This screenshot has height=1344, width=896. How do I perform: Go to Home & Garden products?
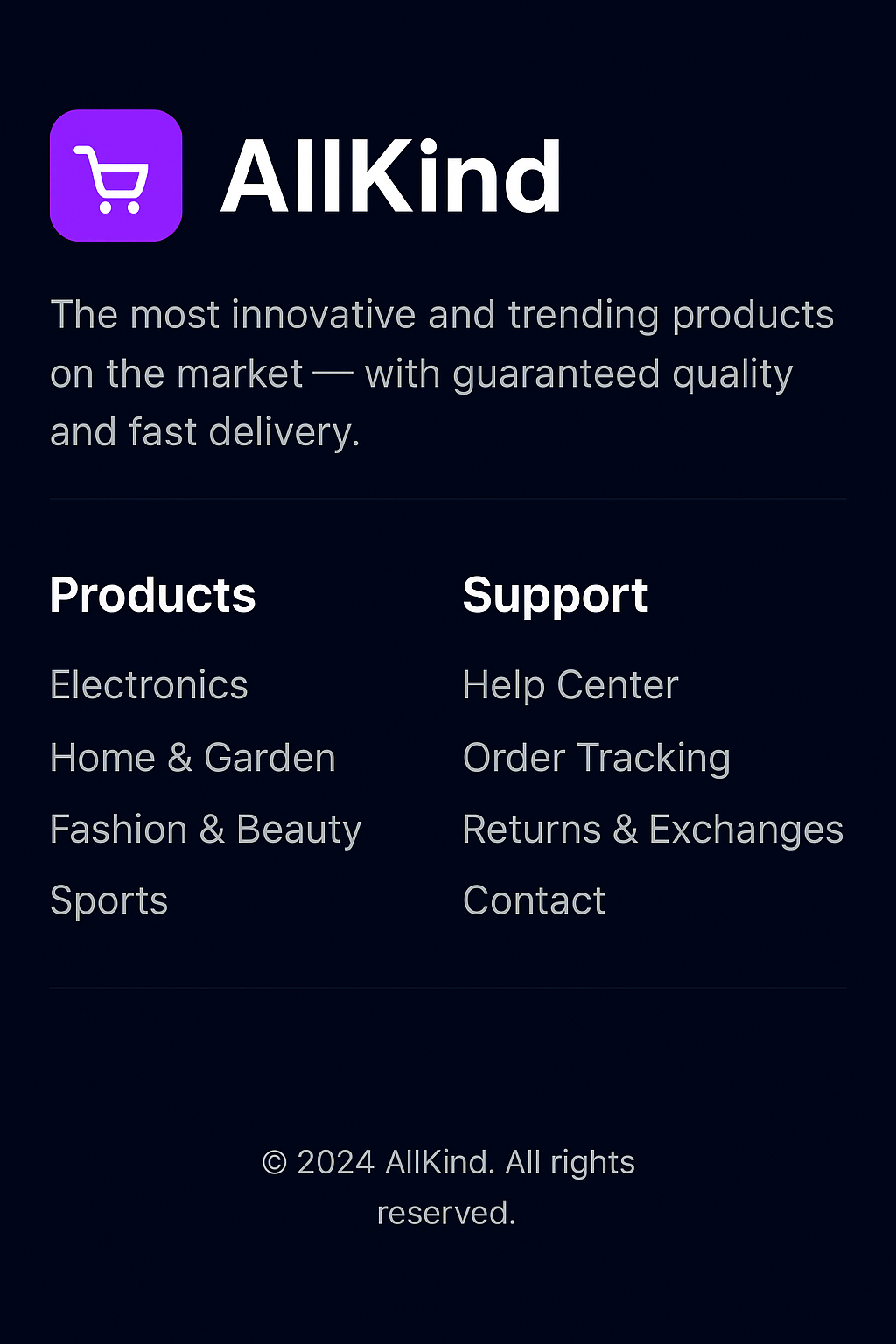[192, 758]
